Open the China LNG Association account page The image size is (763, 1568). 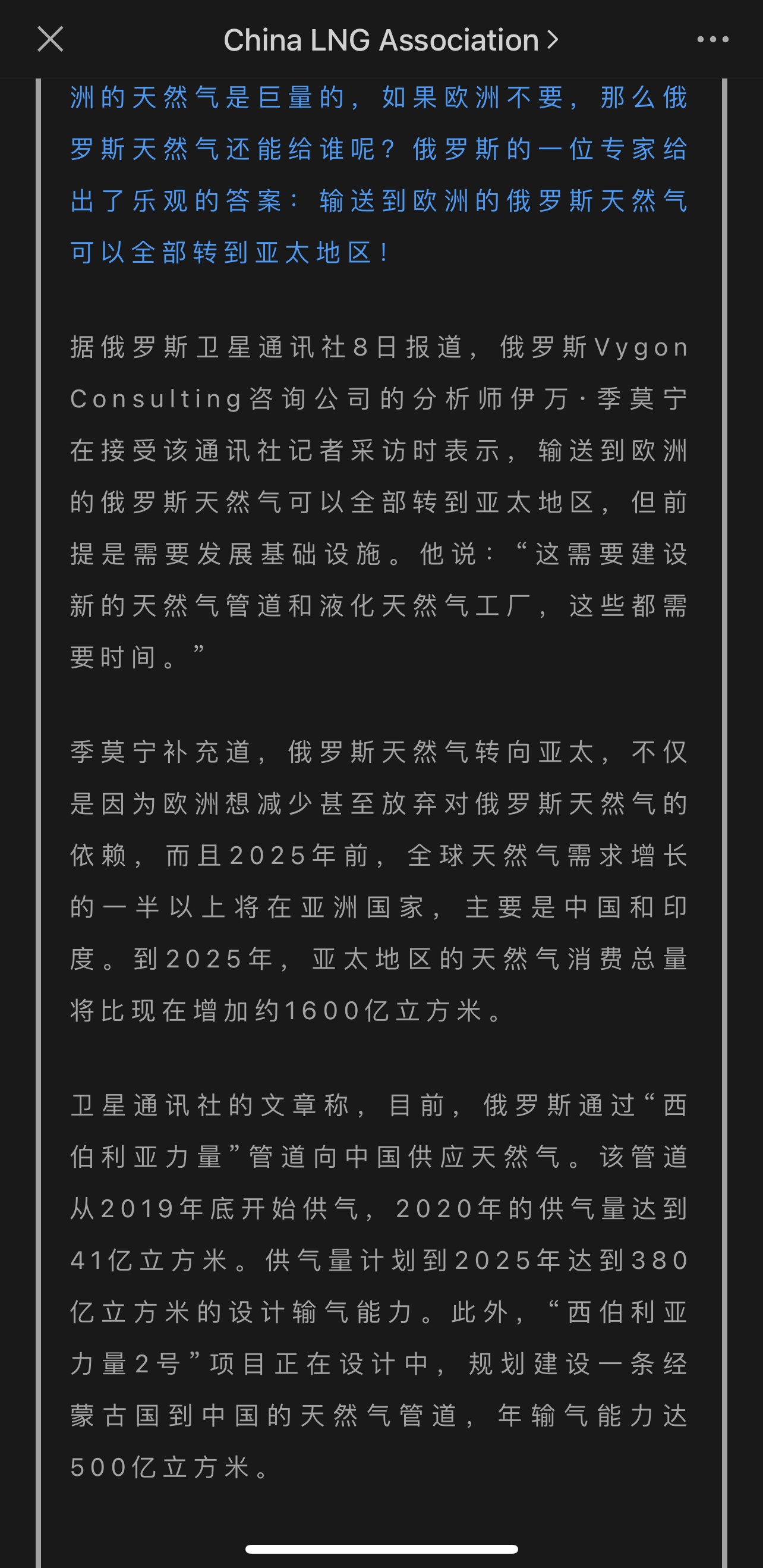coord(390,40)
